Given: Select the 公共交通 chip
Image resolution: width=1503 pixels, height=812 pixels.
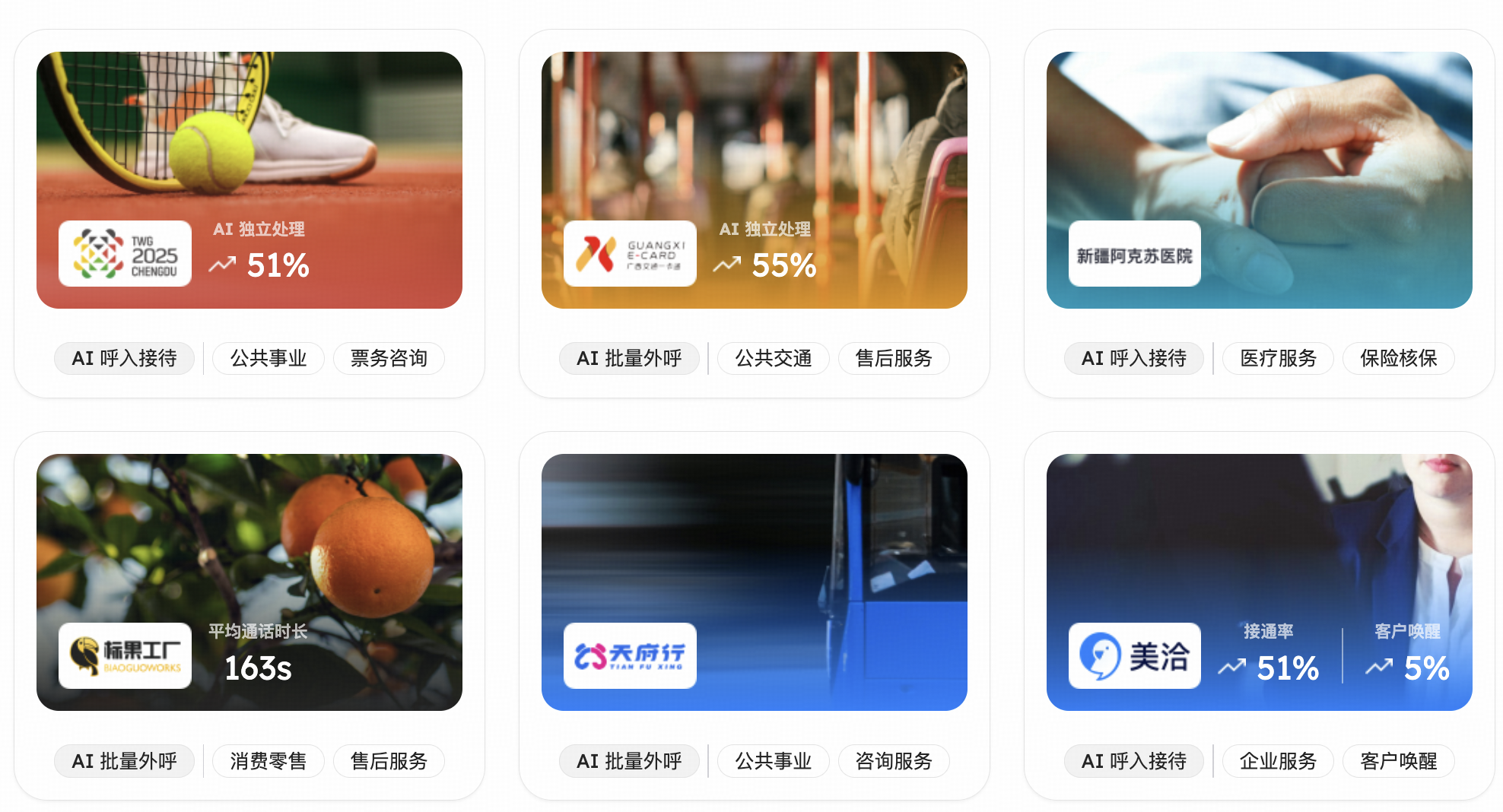Looking at the screenshot, I should click(773, 358).
